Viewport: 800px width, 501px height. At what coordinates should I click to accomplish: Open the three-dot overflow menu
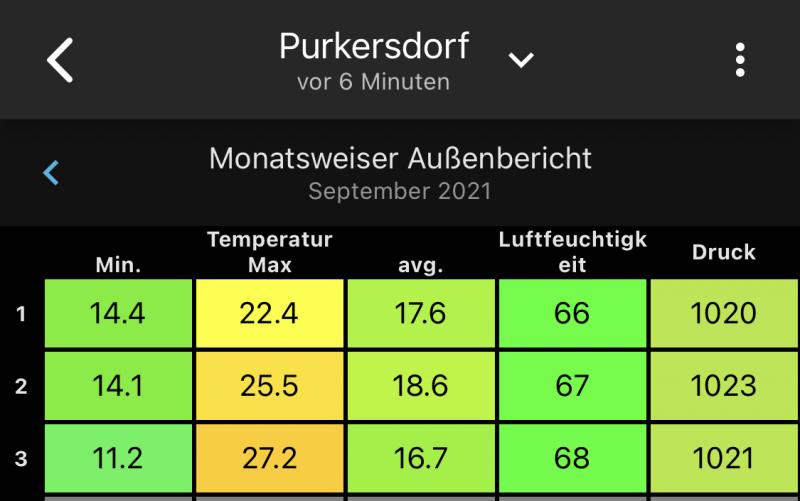point(740,60)
